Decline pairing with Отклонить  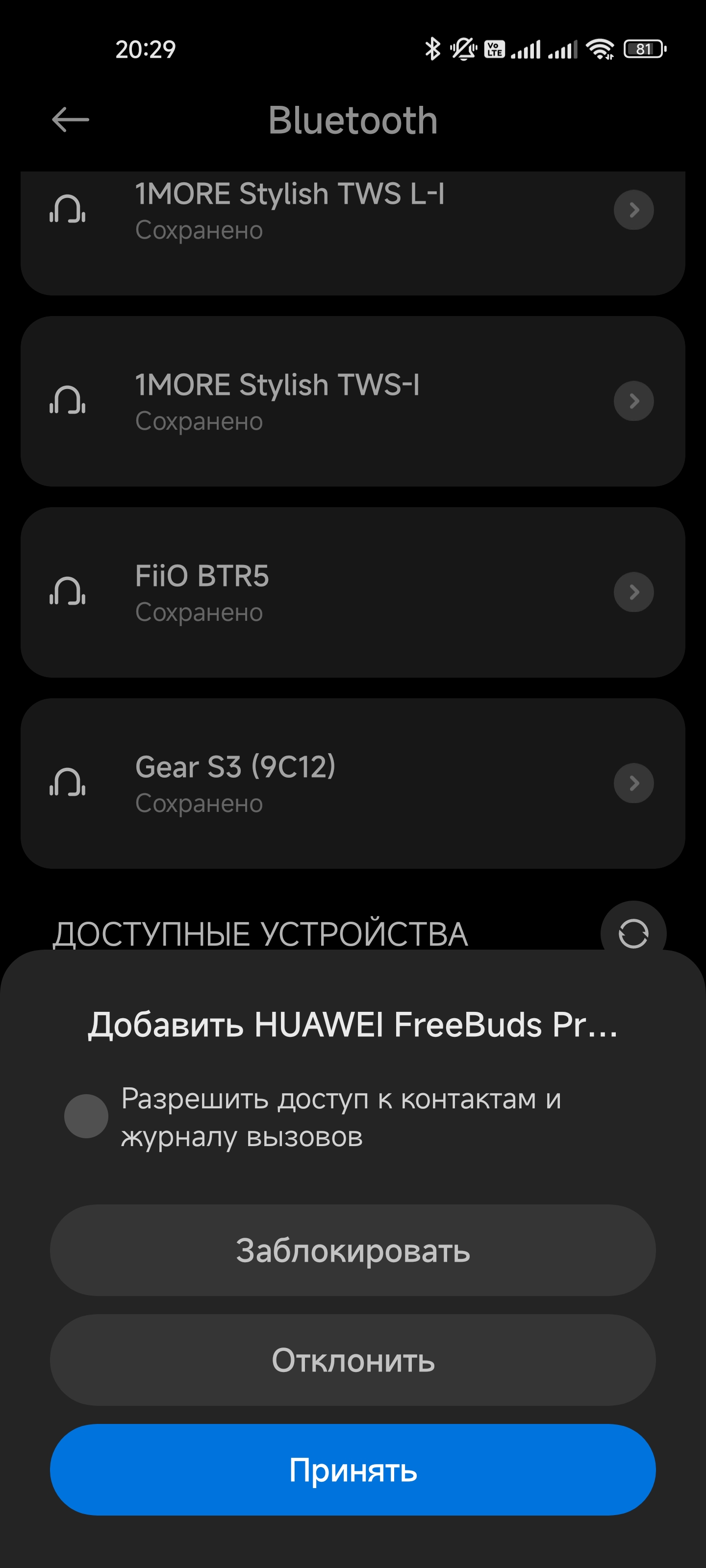click(x=353, y=1360)
